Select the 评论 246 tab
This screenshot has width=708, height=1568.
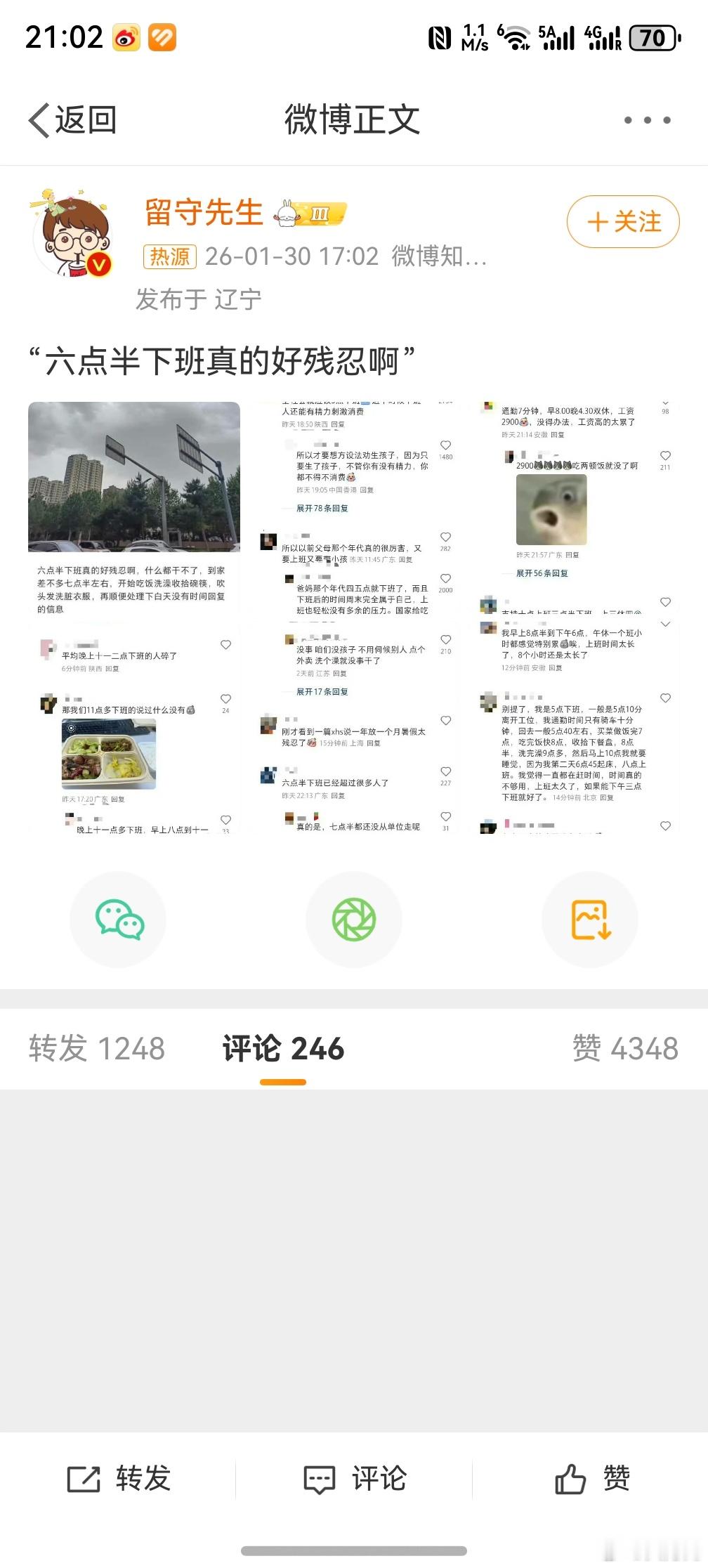tap(282, 1047)
